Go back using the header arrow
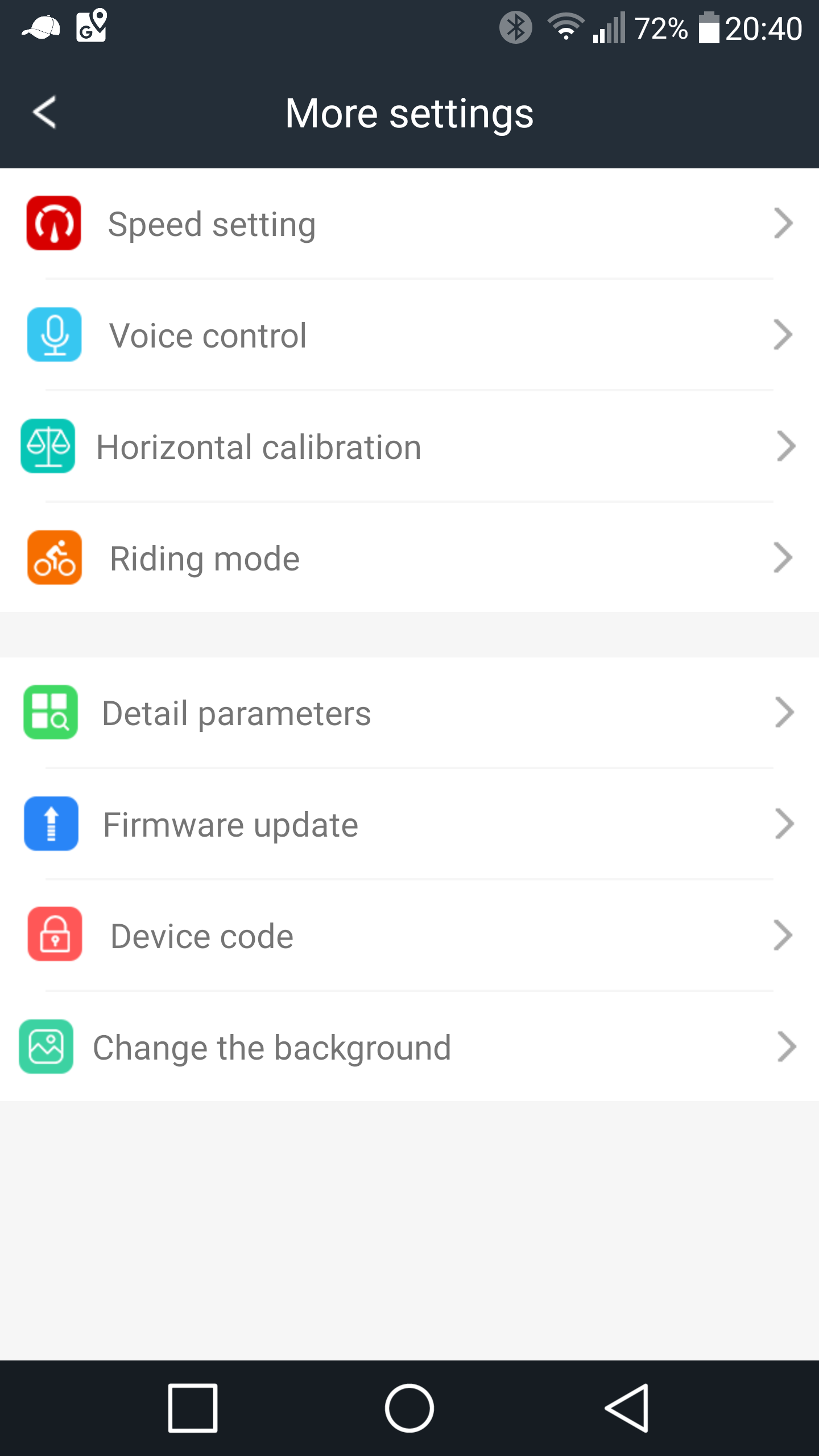Viewport: 819px width, 1456px height. point(44,112)
